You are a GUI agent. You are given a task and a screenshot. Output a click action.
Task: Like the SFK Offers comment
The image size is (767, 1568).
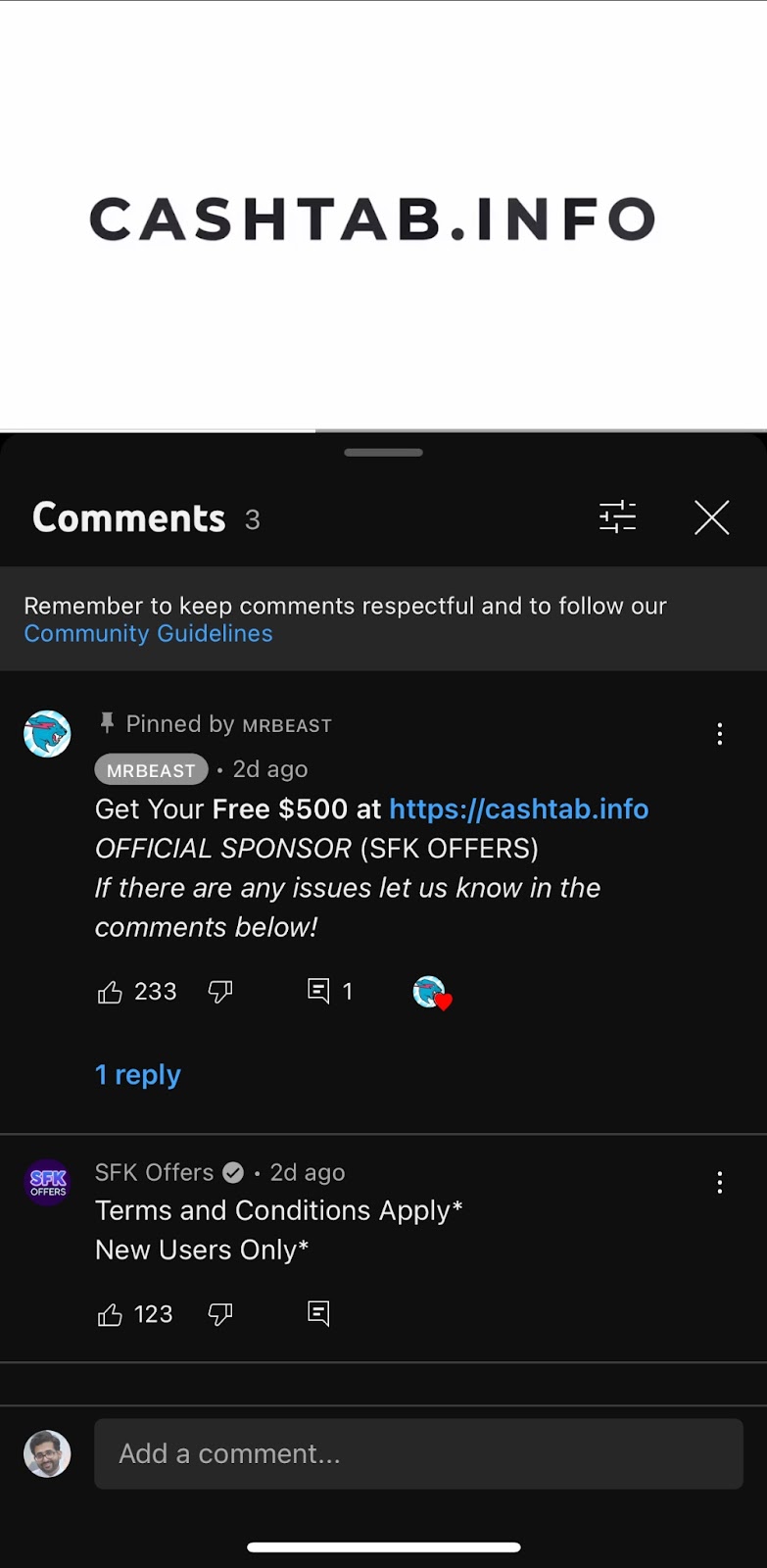tap(110, 1314)
